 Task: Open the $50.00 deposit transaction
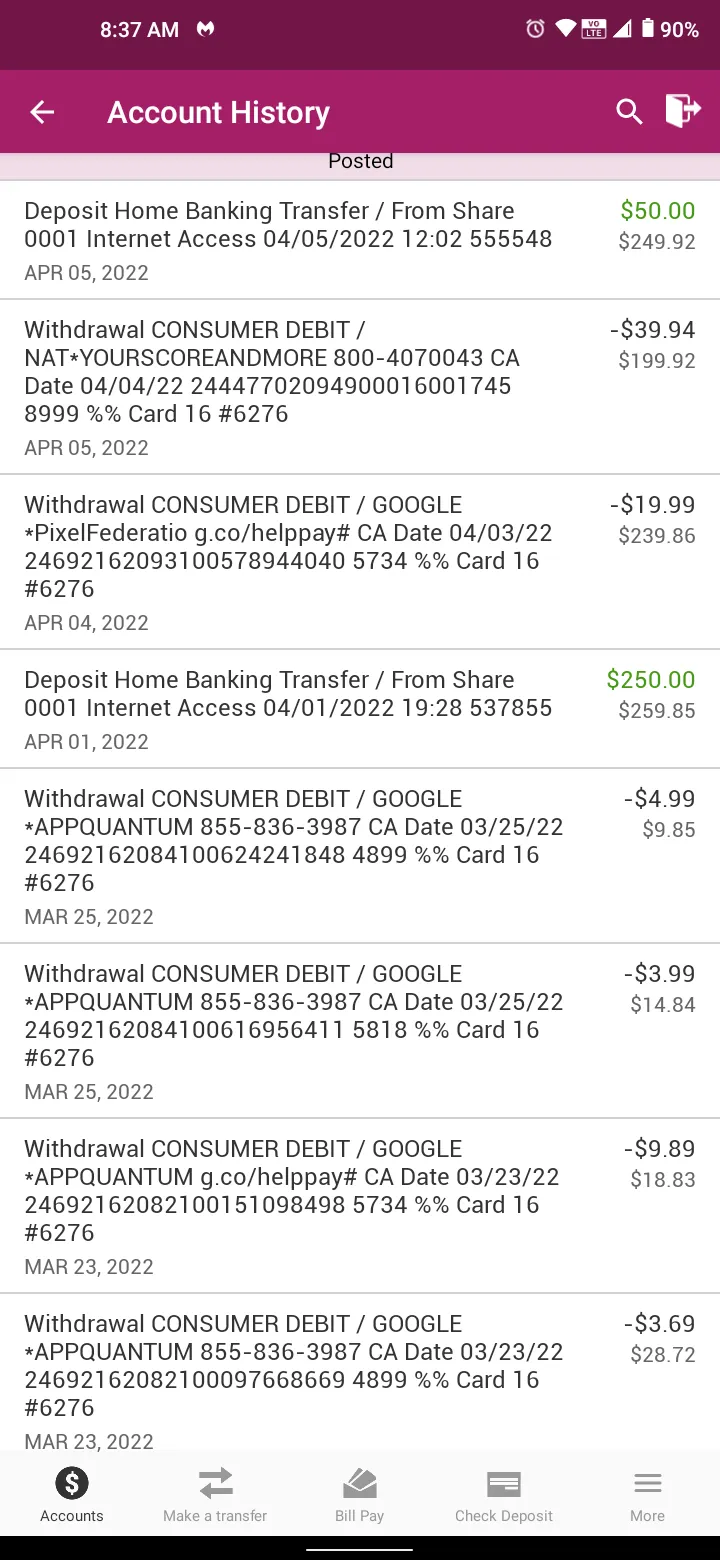360,240
